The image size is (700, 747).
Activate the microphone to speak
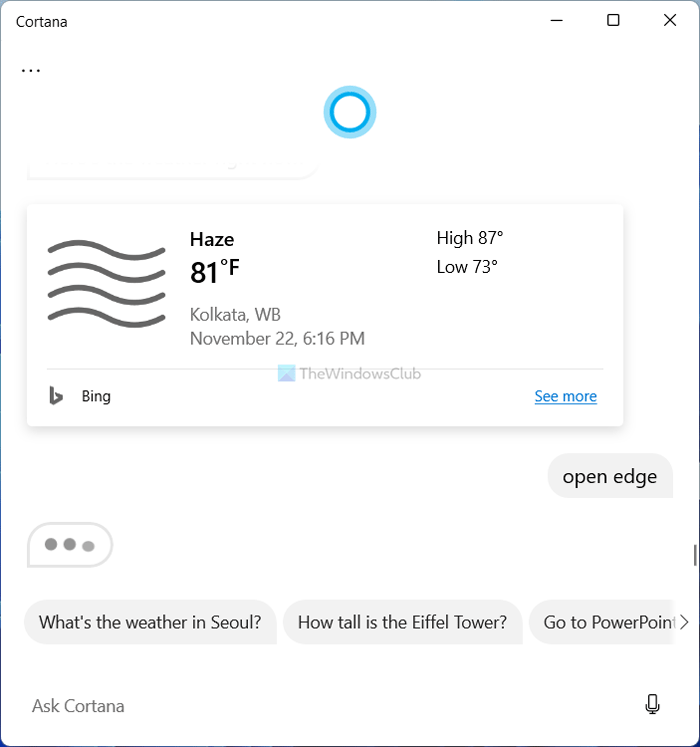click(652, 705)
